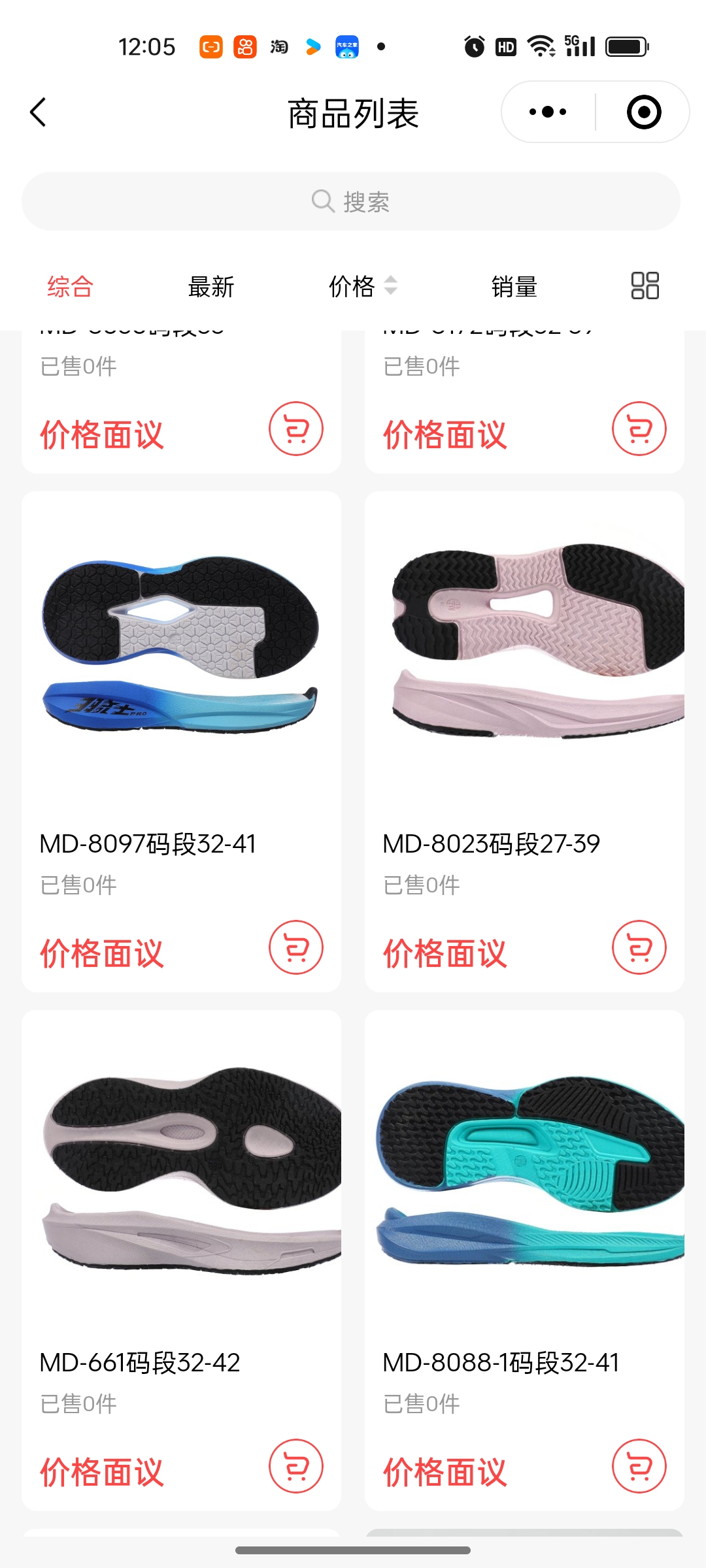The width and height of the screenshot is (706, 1568).
Task: Select the 综合 sort tab
Action: coord(70,286)
